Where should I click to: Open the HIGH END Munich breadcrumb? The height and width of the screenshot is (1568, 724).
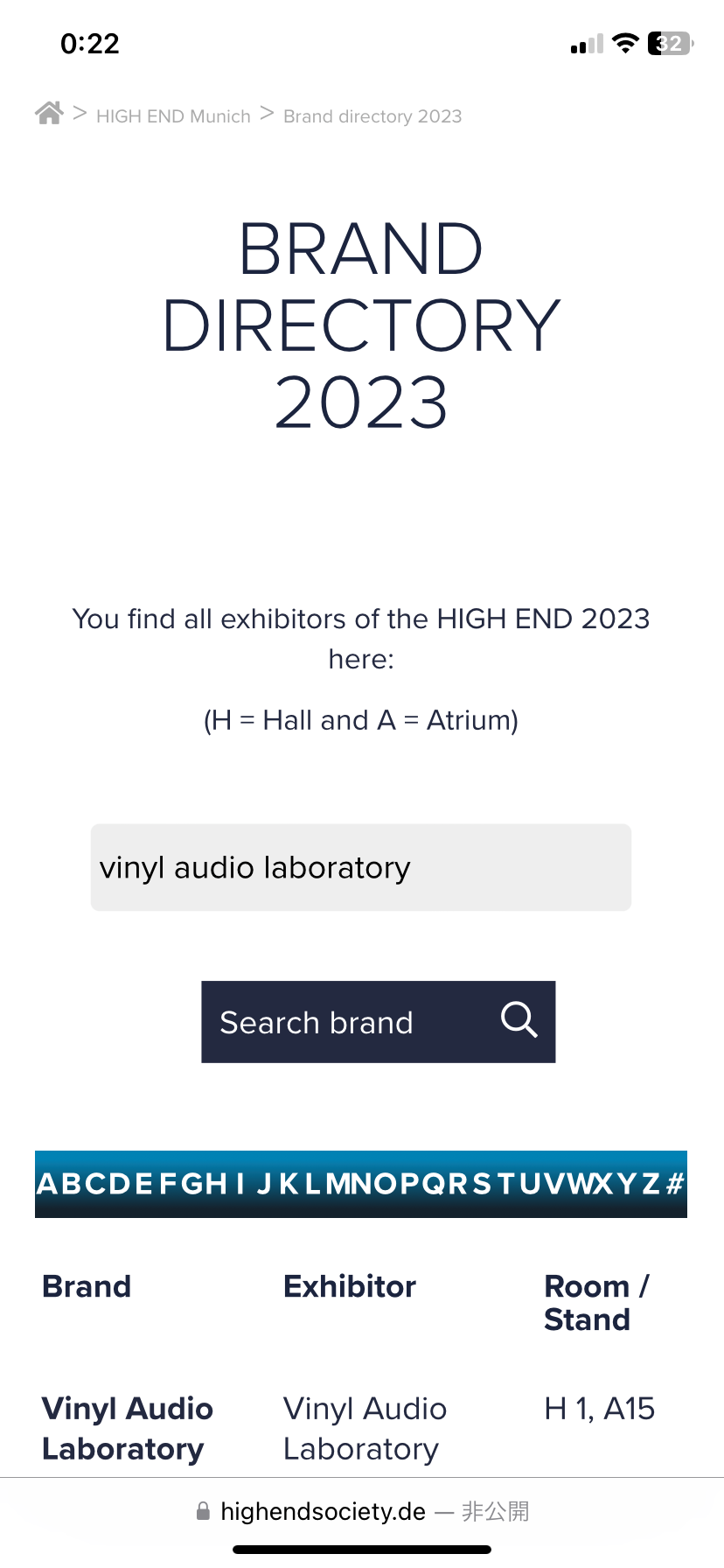(x=173, y=116)
